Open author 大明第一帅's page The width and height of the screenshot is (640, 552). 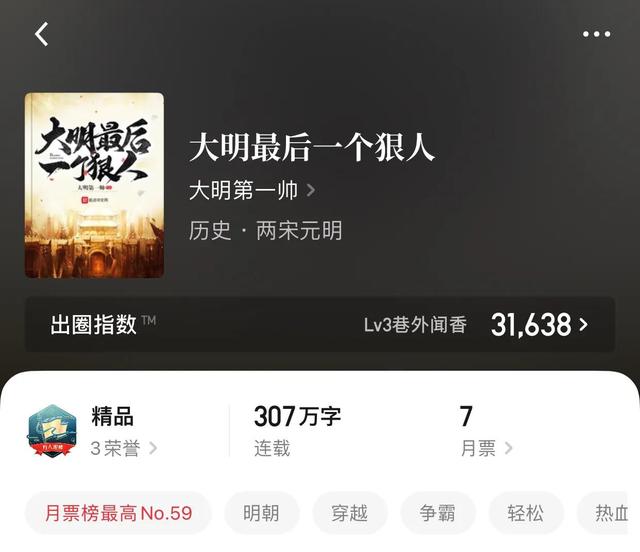[x=252, y=190]
